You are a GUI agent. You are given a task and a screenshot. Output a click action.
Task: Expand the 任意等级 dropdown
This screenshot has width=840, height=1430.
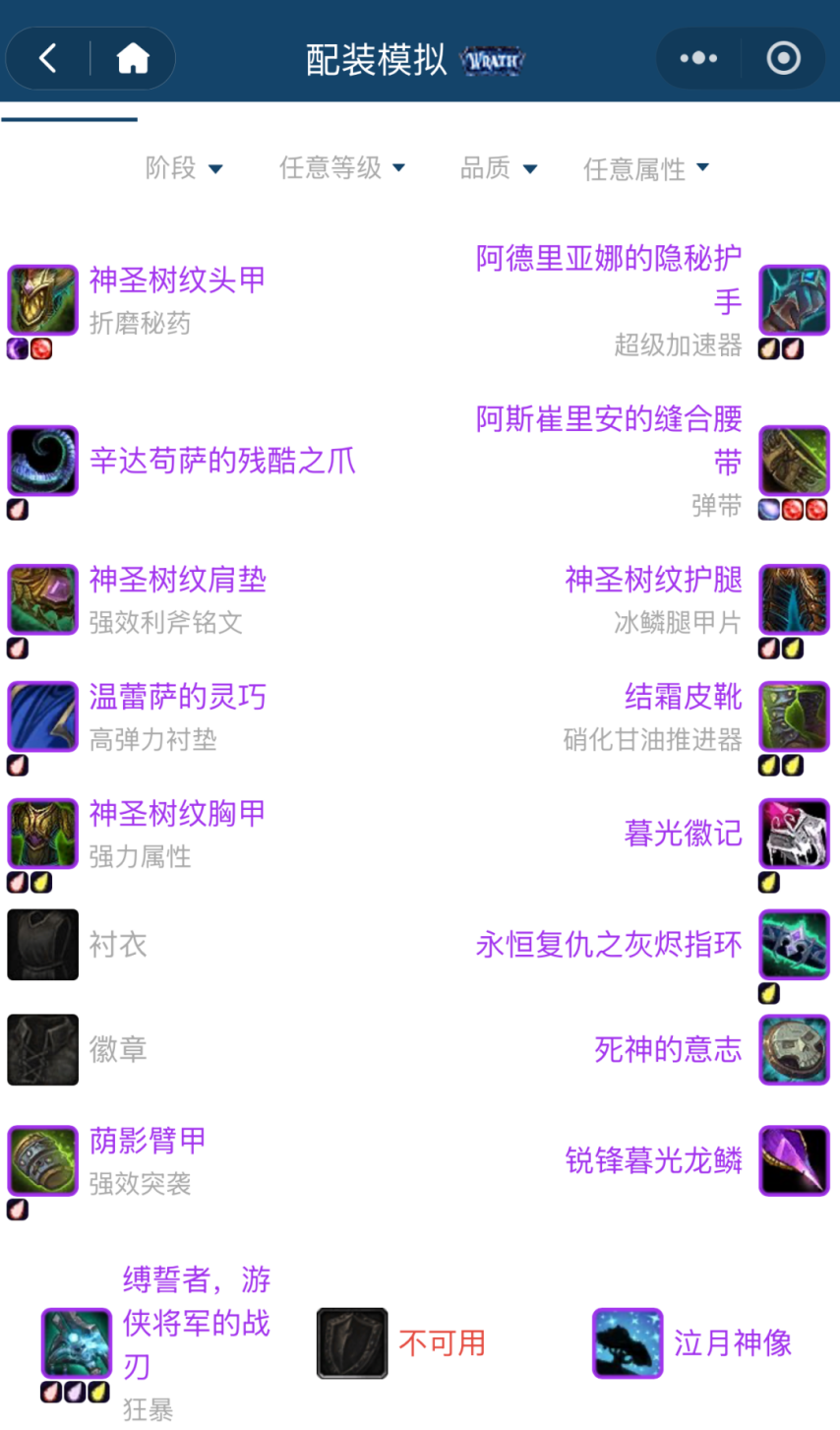pyautogui.click(x=341, y=168)
